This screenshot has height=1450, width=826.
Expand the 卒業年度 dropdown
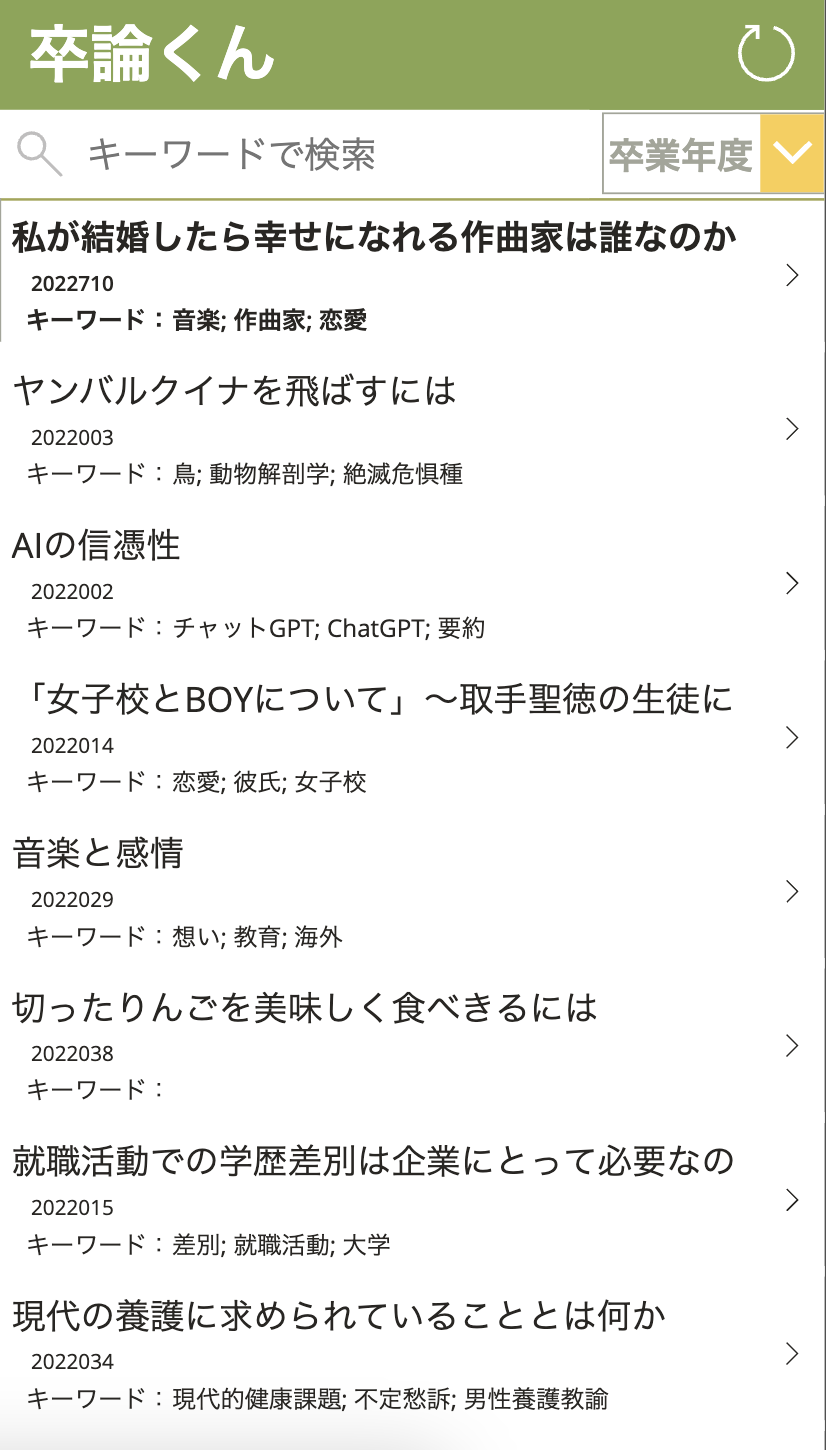click(x=713, y=154)
